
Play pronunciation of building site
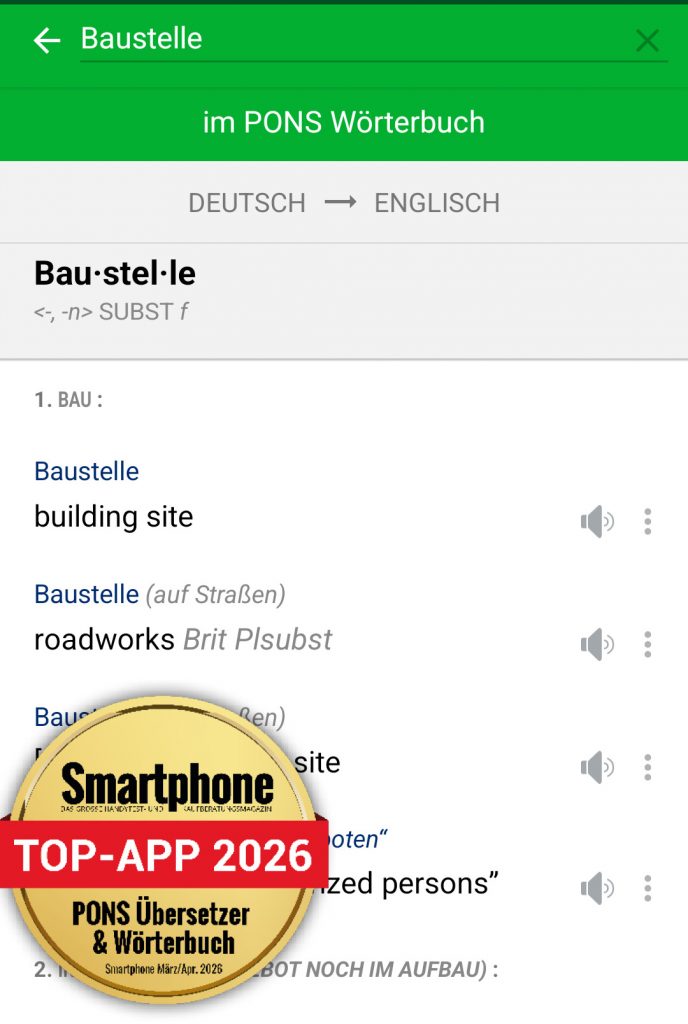point(597,521)
